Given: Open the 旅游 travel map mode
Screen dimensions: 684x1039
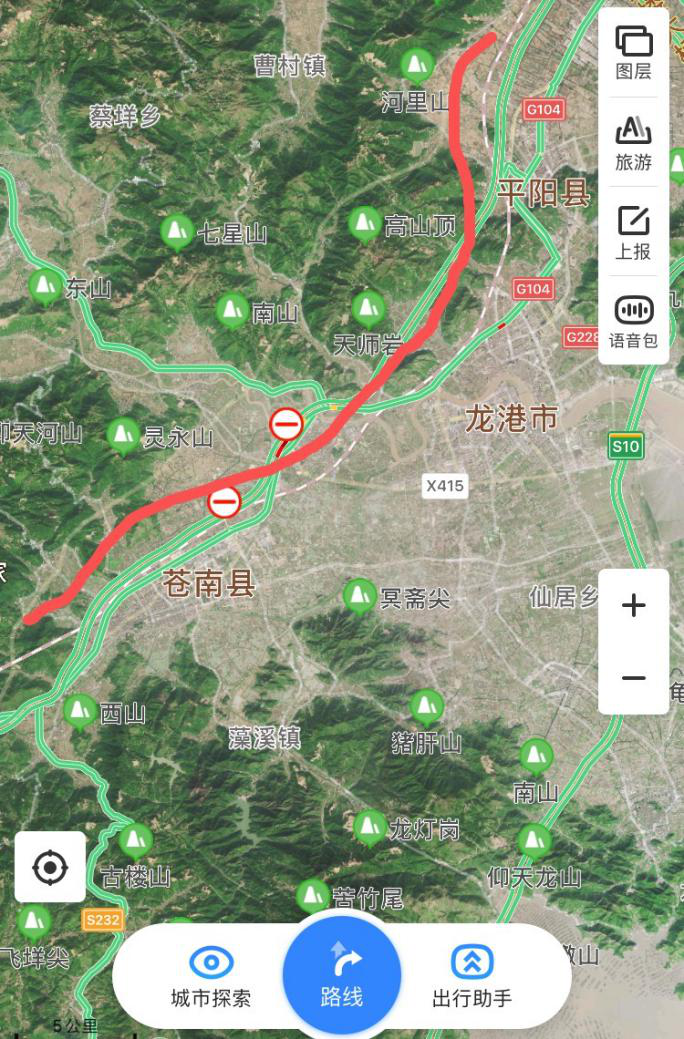Looking at the screenshot, I should click(x=633, y=142).
